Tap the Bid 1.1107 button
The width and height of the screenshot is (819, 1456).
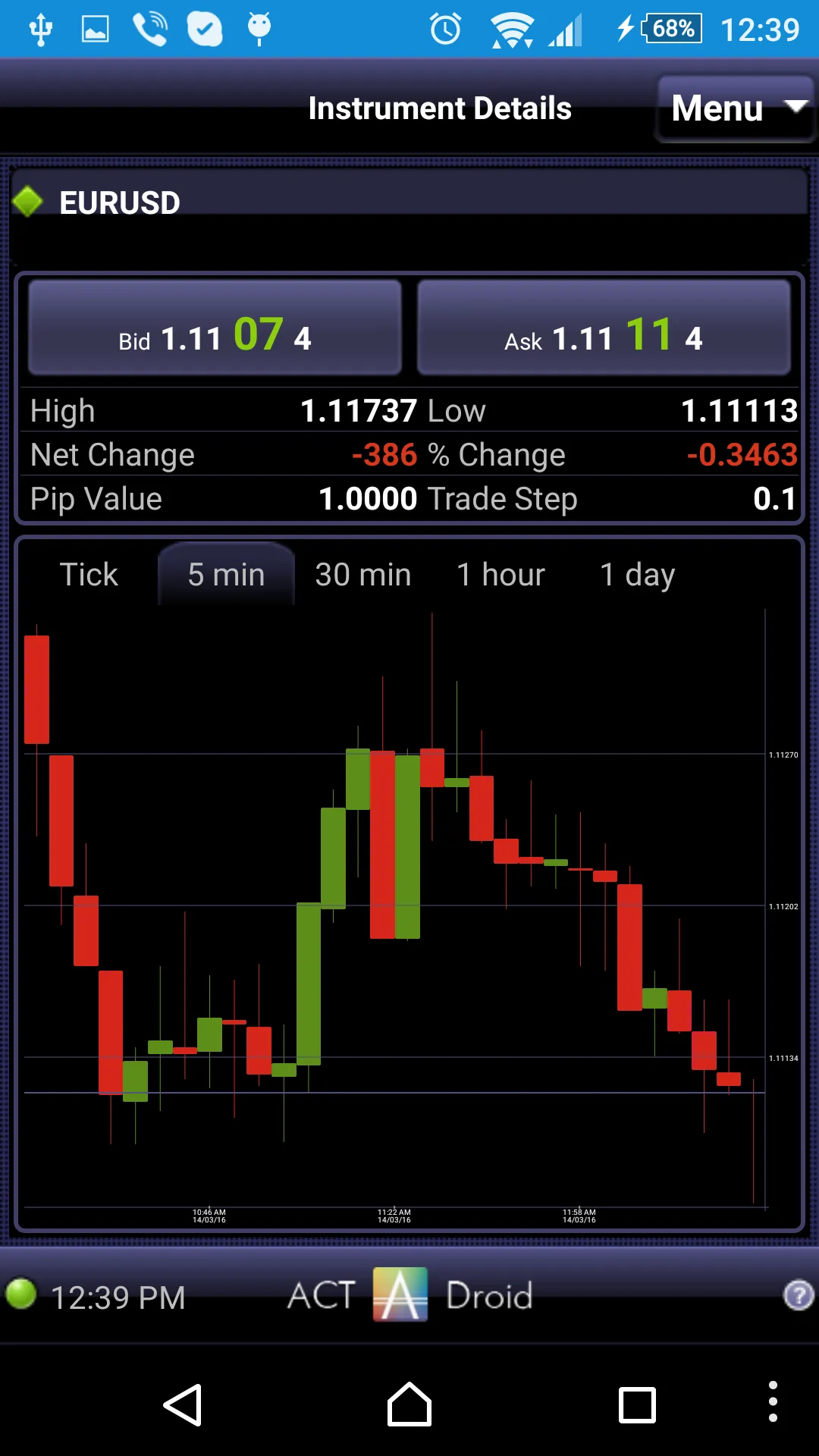[x=214, y=328]
